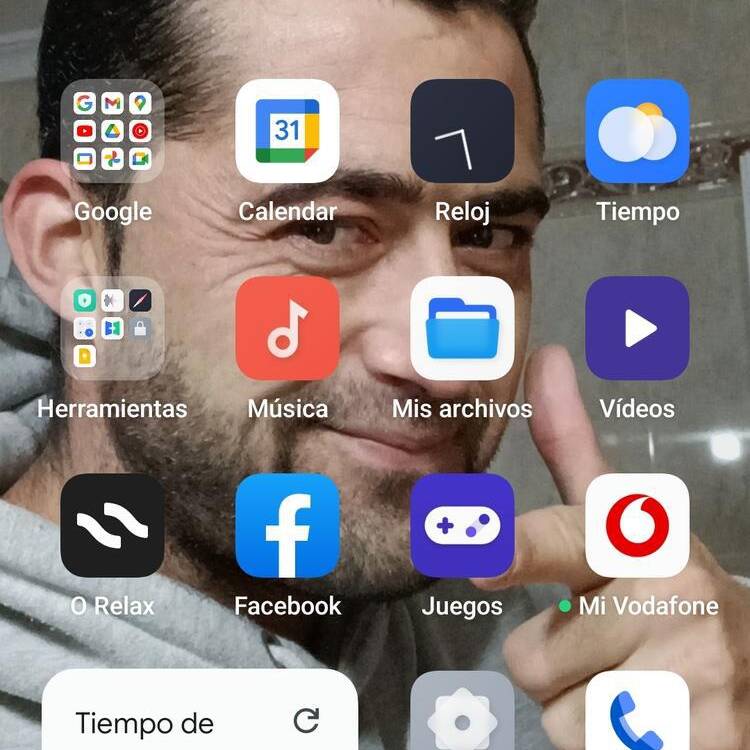Open the Tiempo weather app
The width and height of the screenshot is (750, 750).
click(637, 131)
